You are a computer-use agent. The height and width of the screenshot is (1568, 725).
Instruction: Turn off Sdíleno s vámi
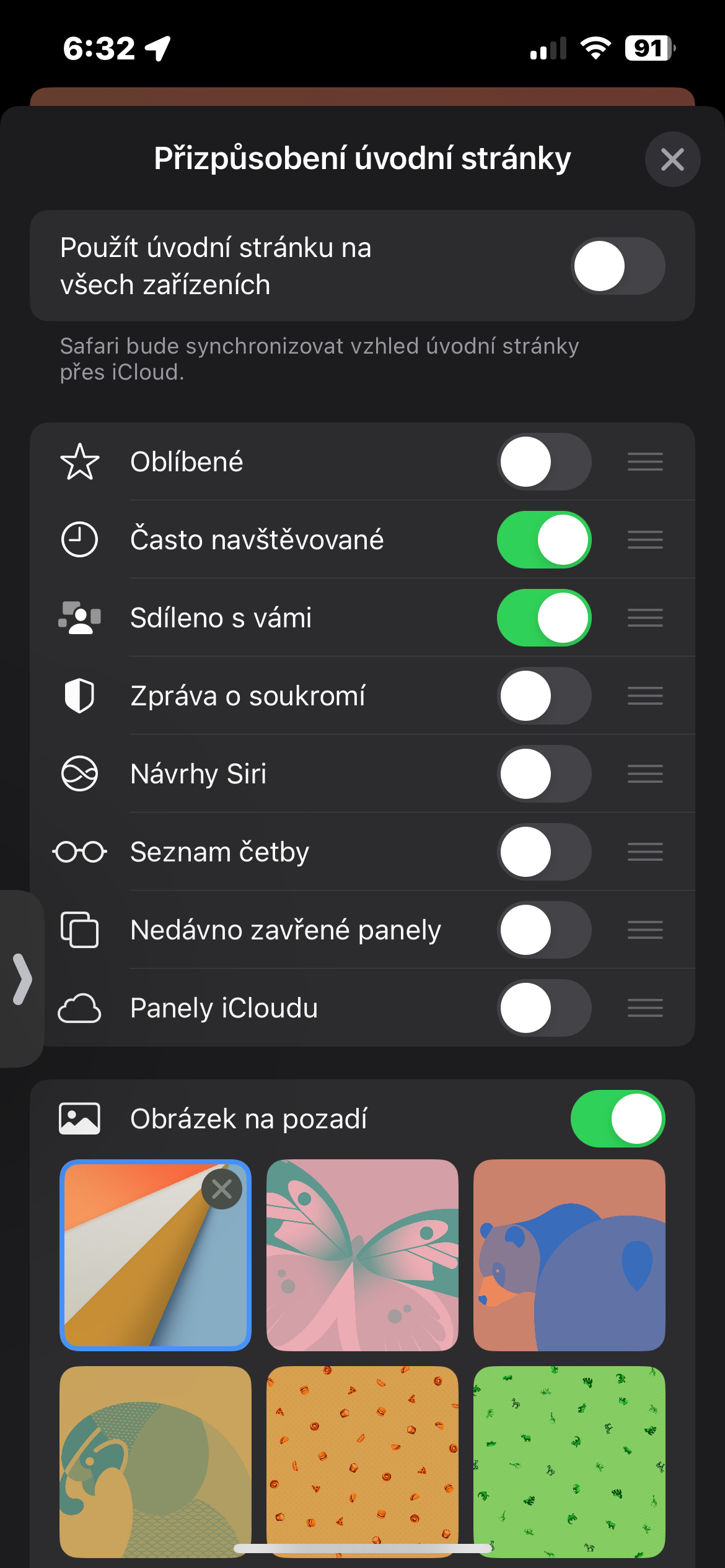[x=544, y=618]
